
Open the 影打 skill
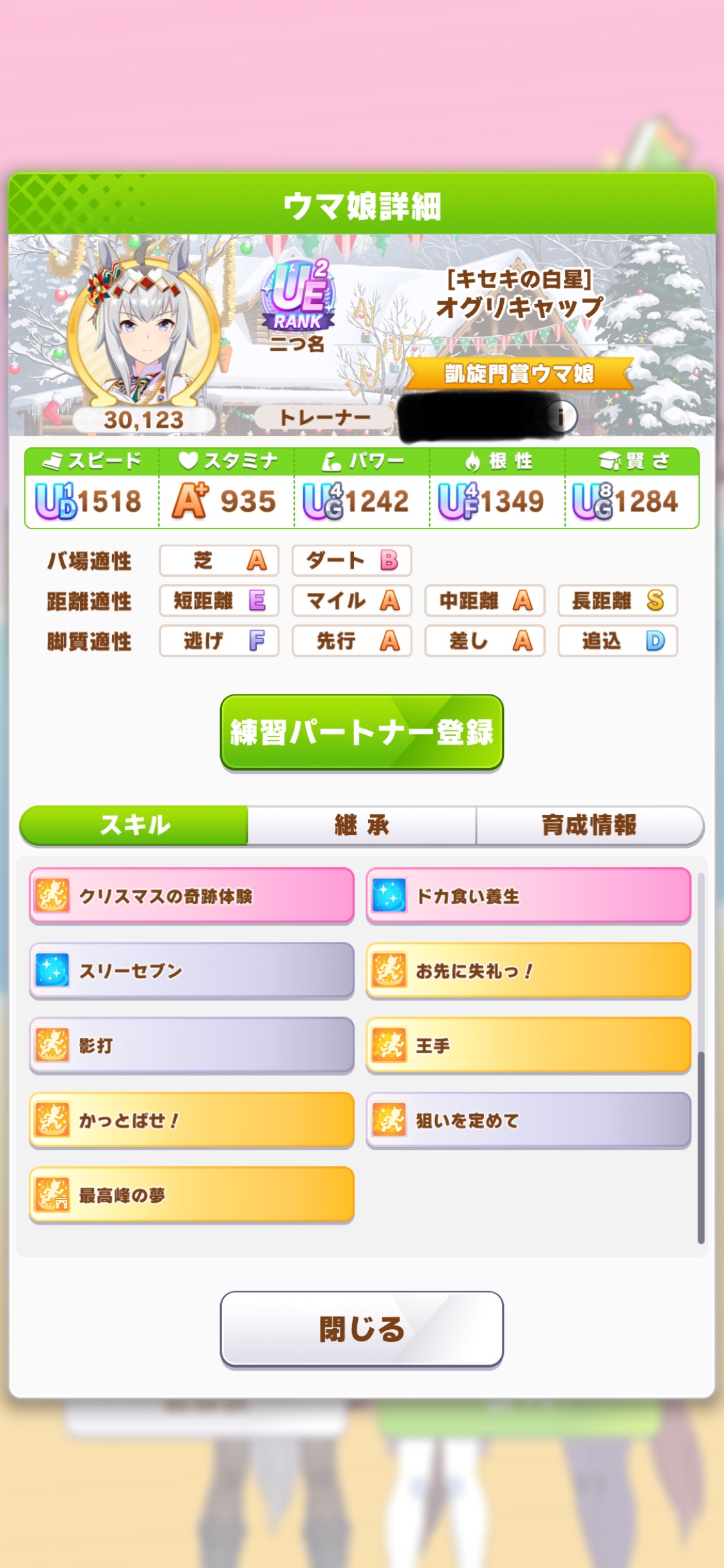[192, 1045]
